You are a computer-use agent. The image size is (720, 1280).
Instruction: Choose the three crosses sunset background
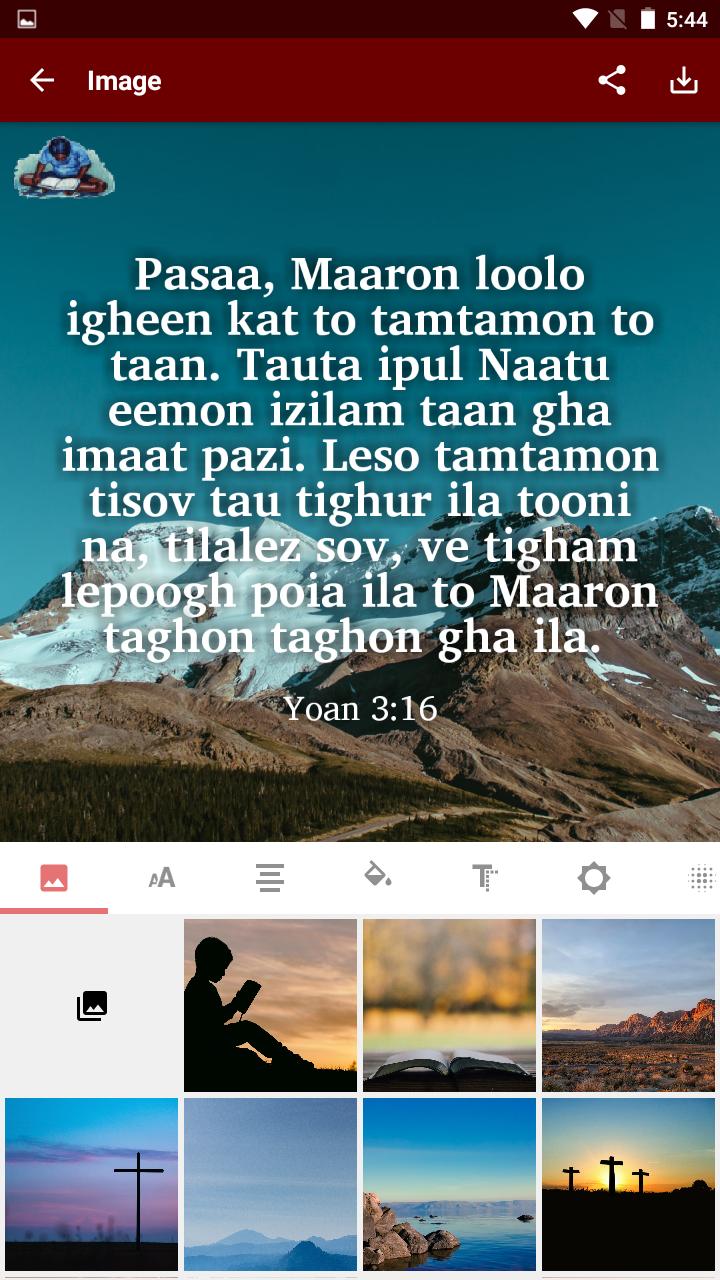pos(628,1184)
